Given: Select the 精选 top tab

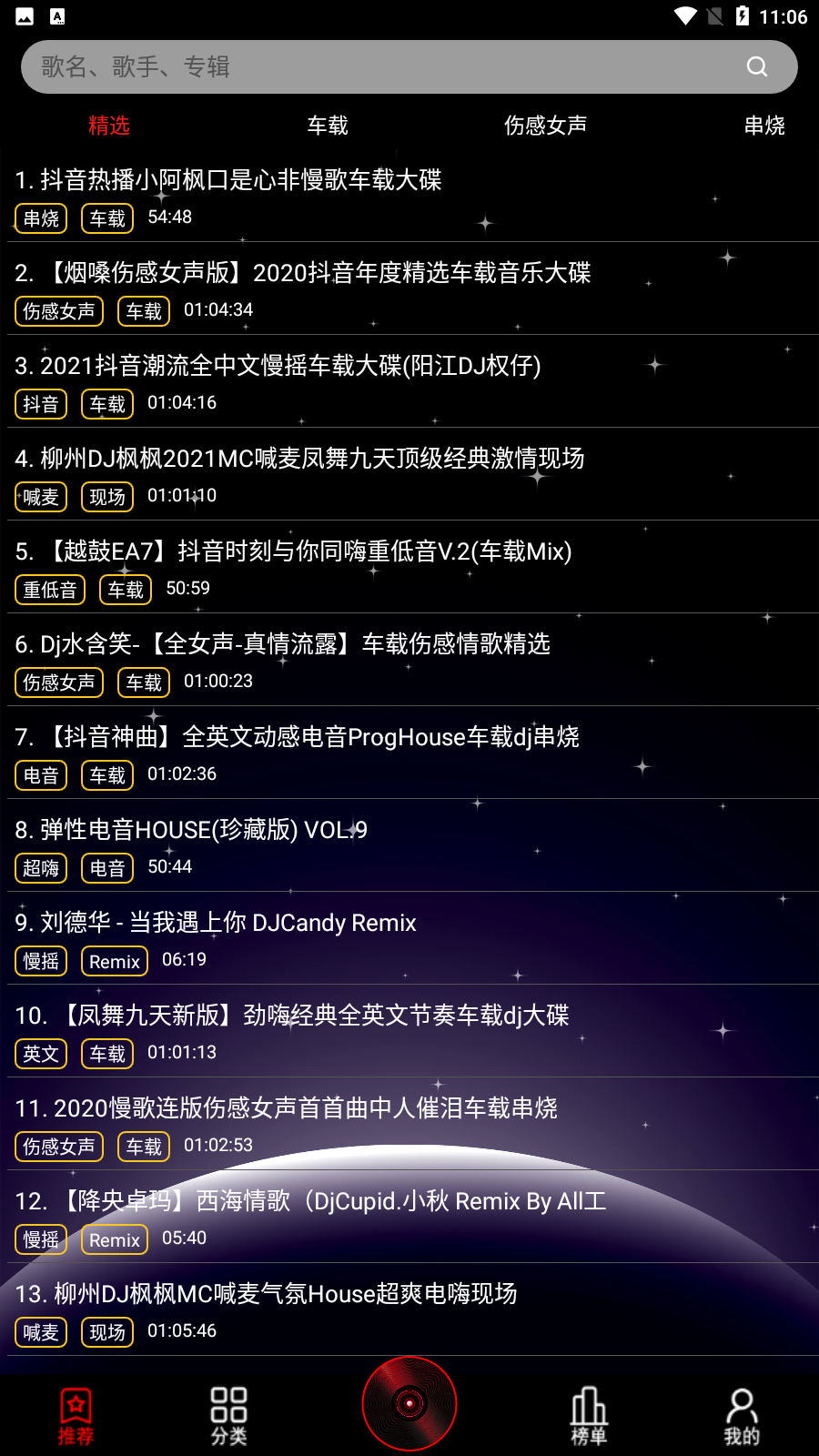Looking at the screenshot, I should [109, 126].
